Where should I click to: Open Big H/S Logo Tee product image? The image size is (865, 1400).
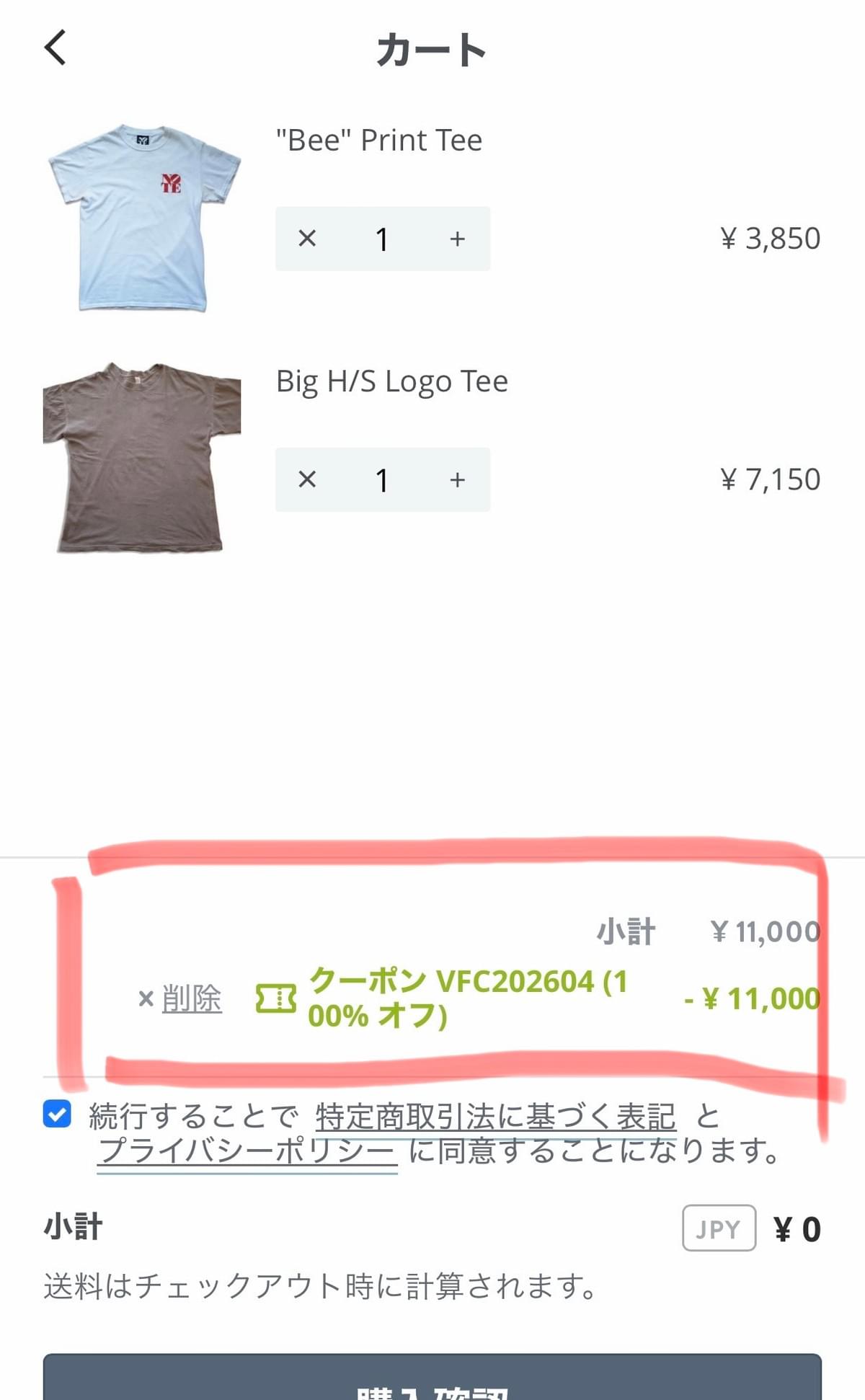coord(142,458)
